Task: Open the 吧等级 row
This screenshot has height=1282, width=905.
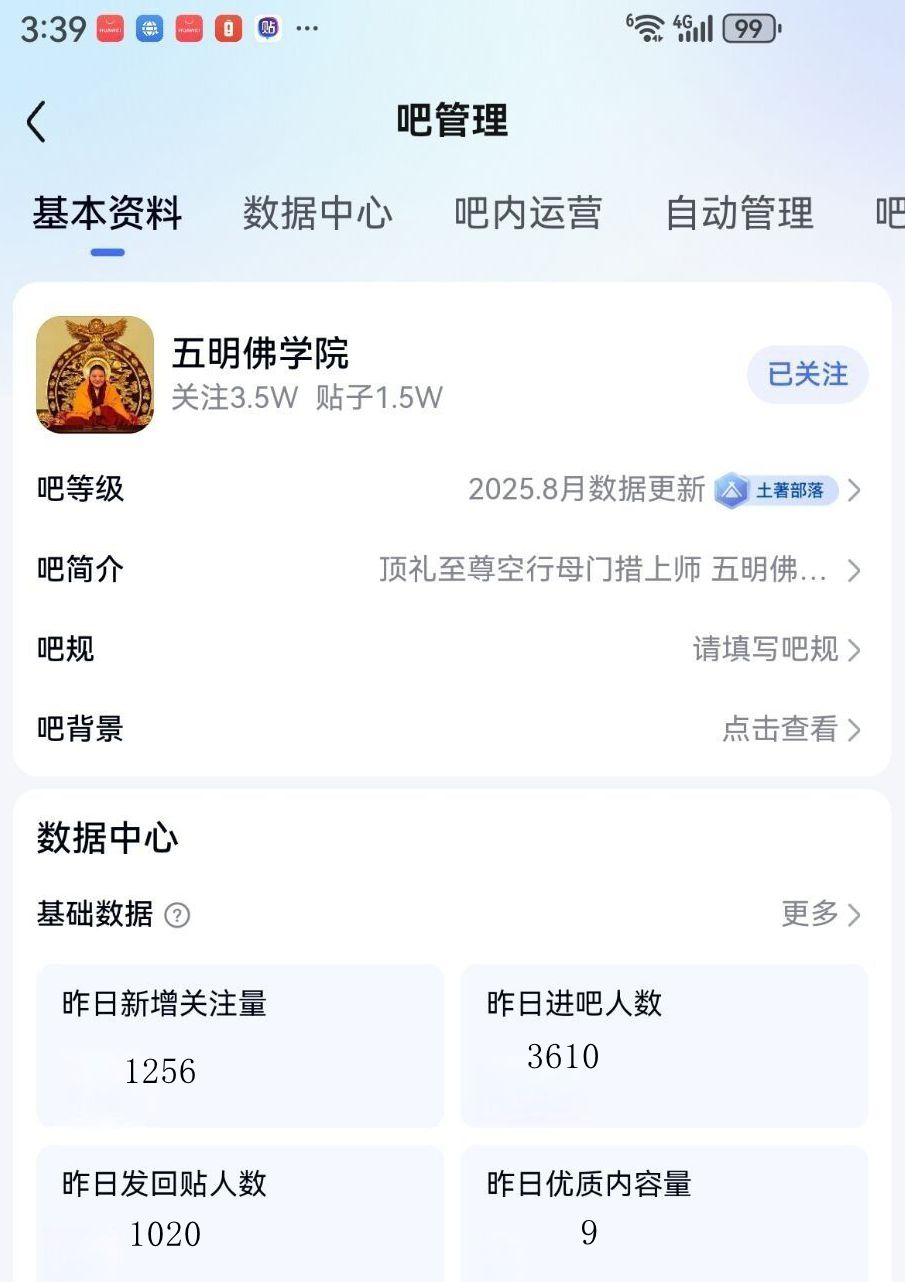Action: (x=450, y=490)
